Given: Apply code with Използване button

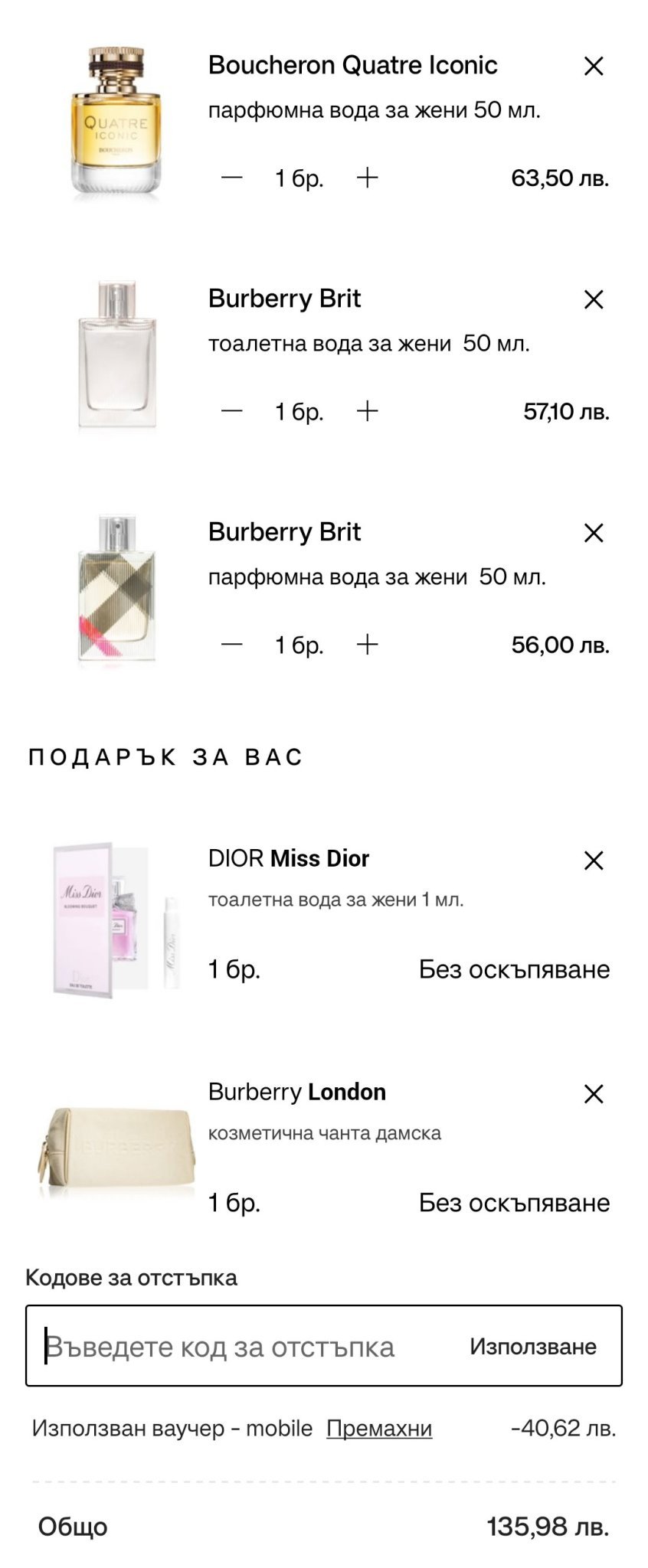Looking at the screenshot, I should pyautogui.click(x=533, y=1346).
